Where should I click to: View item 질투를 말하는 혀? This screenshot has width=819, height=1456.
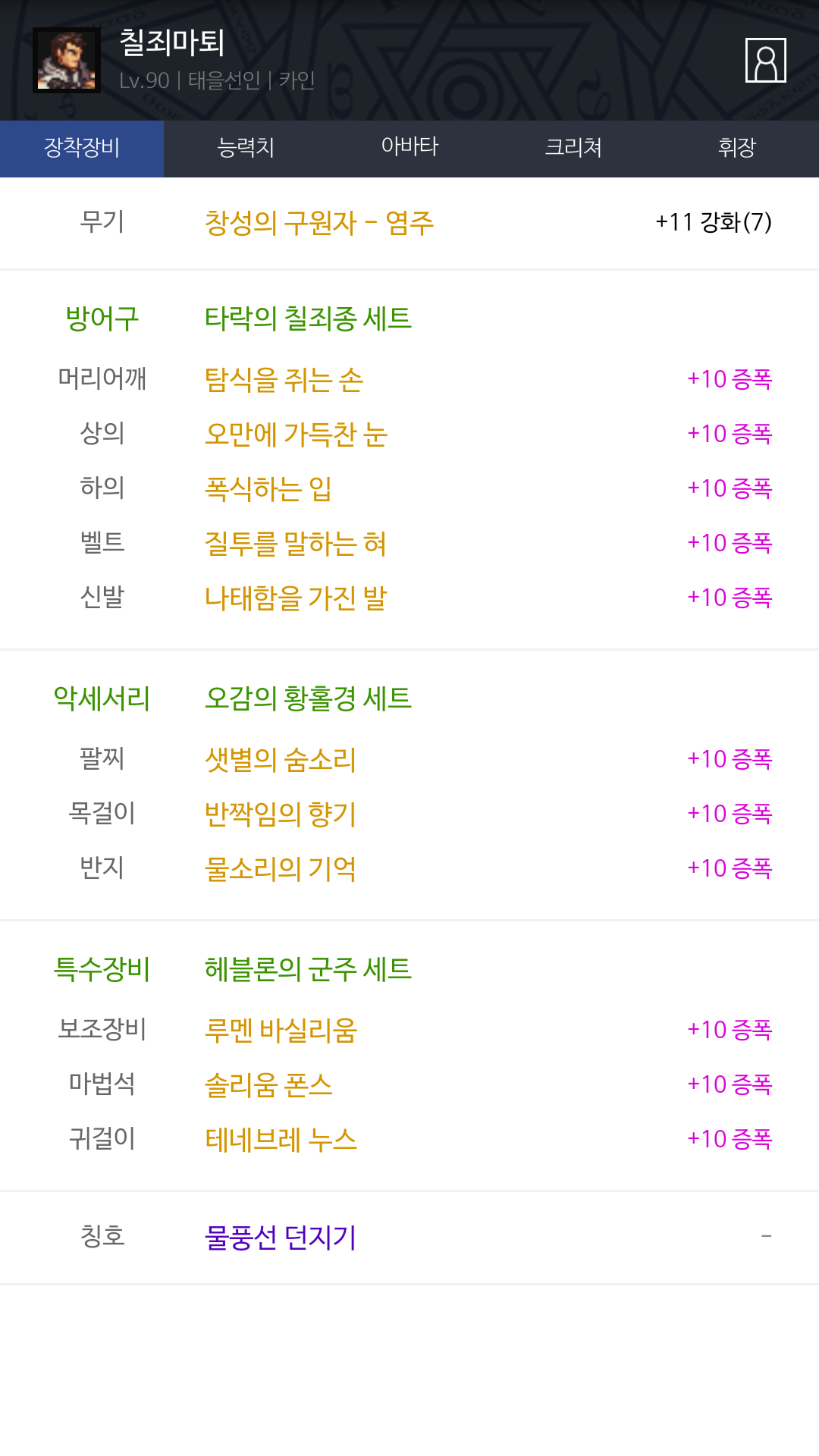pos(296,543)
